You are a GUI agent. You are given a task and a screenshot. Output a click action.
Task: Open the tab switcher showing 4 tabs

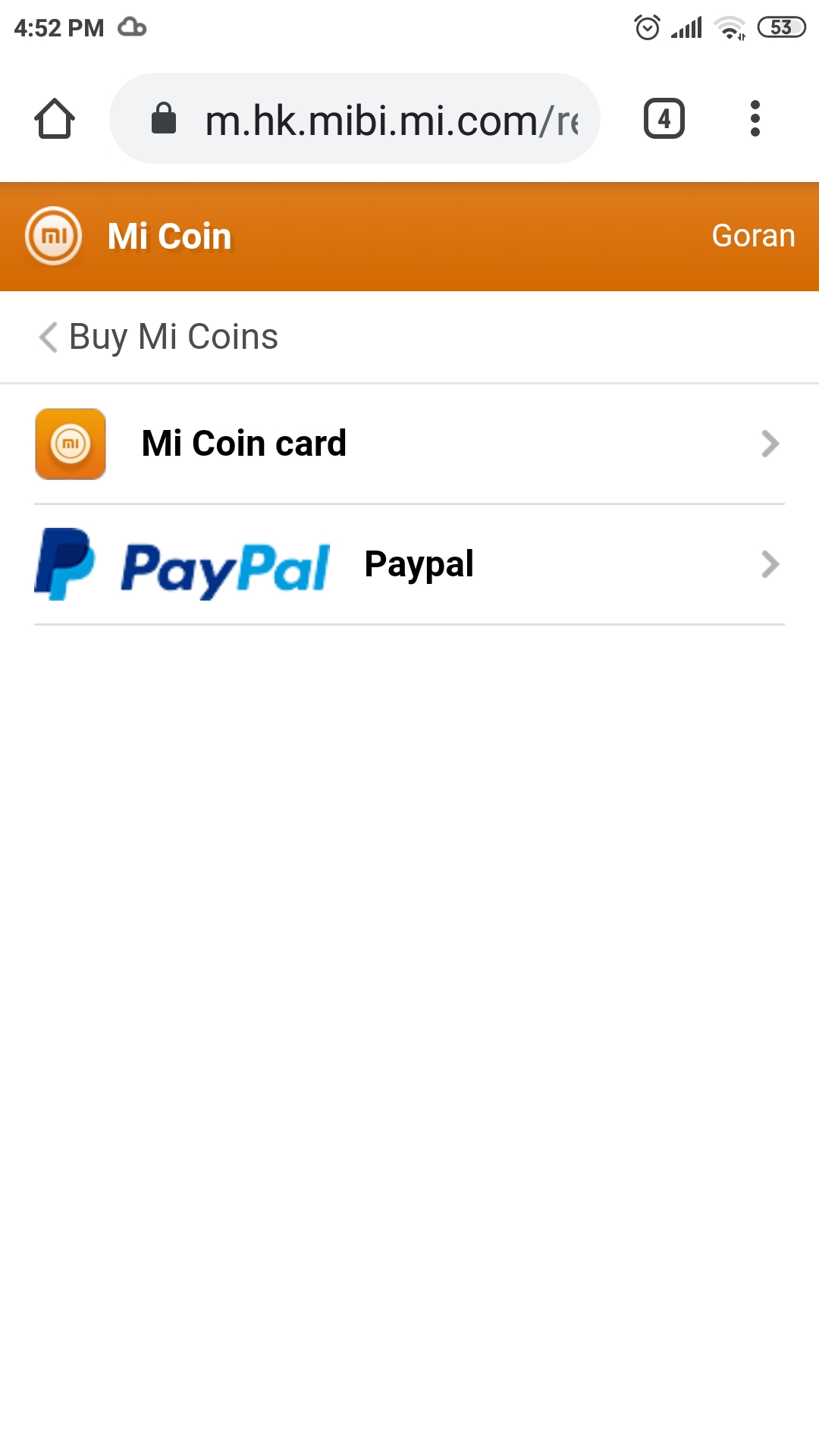tap(664, 119)
